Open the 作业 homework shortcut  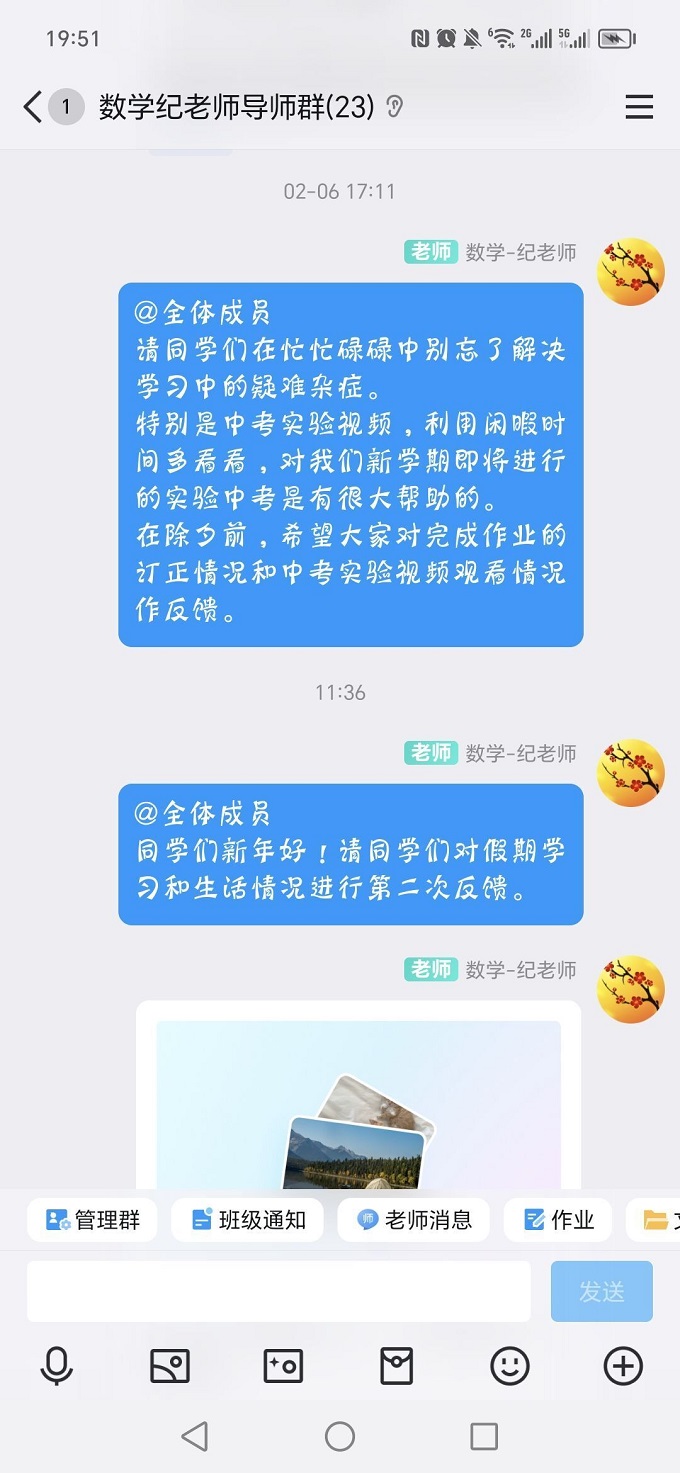559,1219
